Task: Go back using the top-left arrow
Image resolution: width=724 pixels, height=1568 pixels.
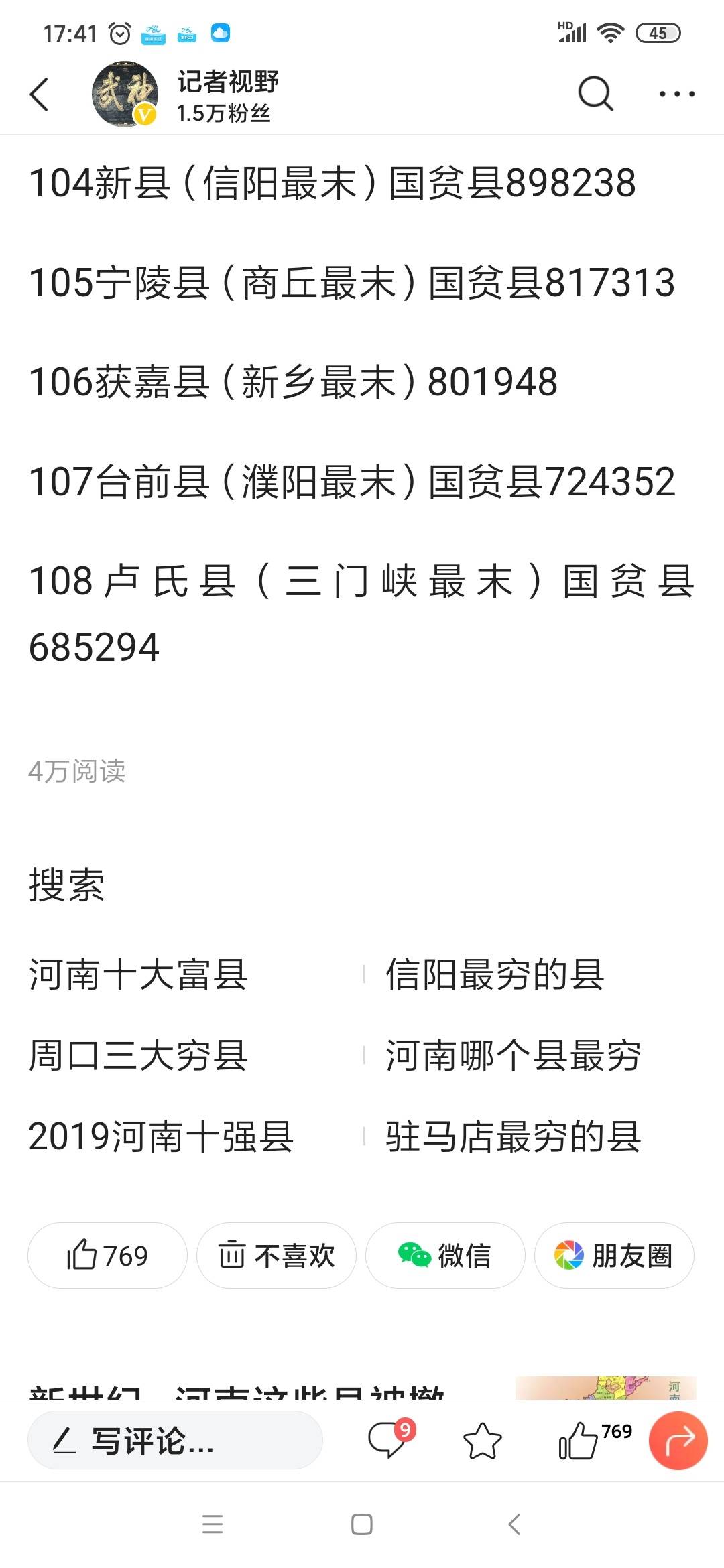Action: click(x=40, y=94)
